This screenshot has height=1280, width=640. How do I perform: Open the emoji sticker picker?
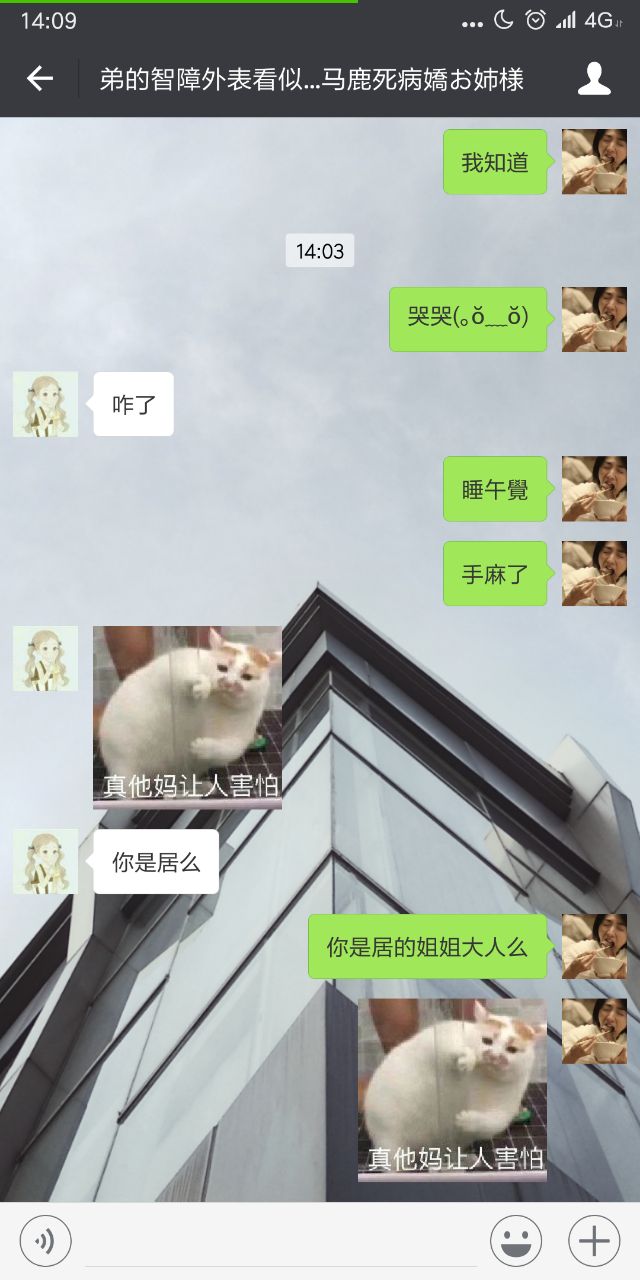coord(515,1241)
